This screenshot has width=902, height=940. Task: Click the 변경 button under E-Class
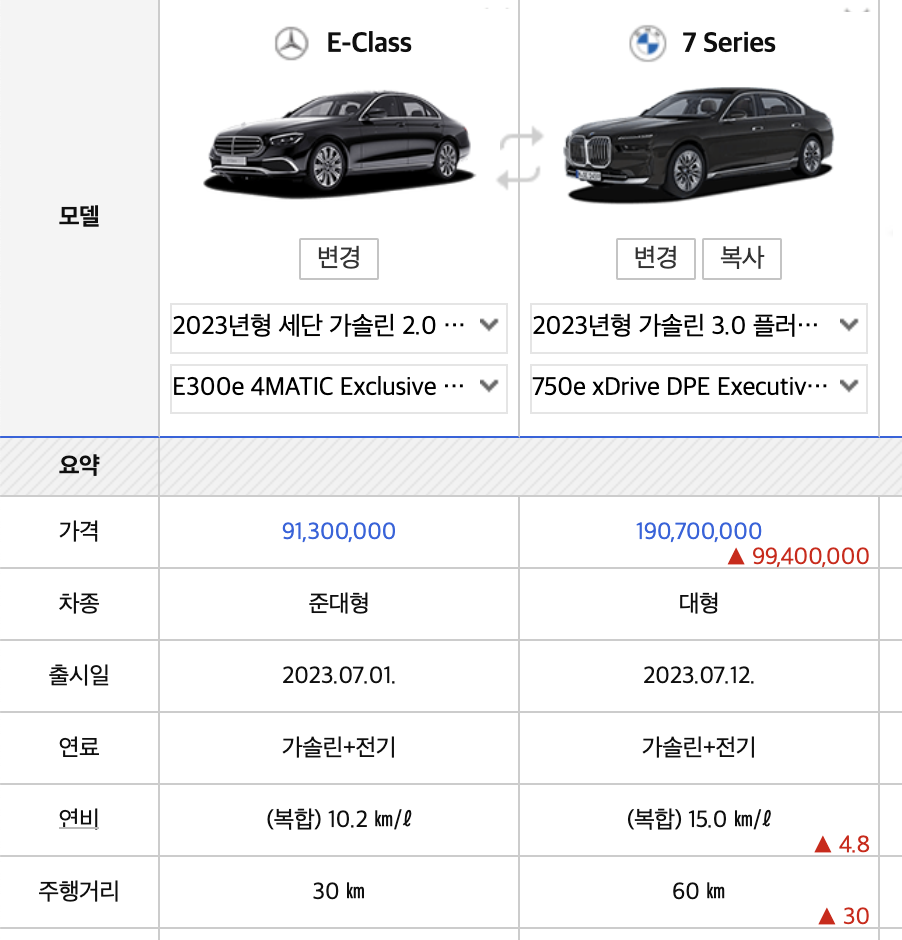click(x=338, y=259)
